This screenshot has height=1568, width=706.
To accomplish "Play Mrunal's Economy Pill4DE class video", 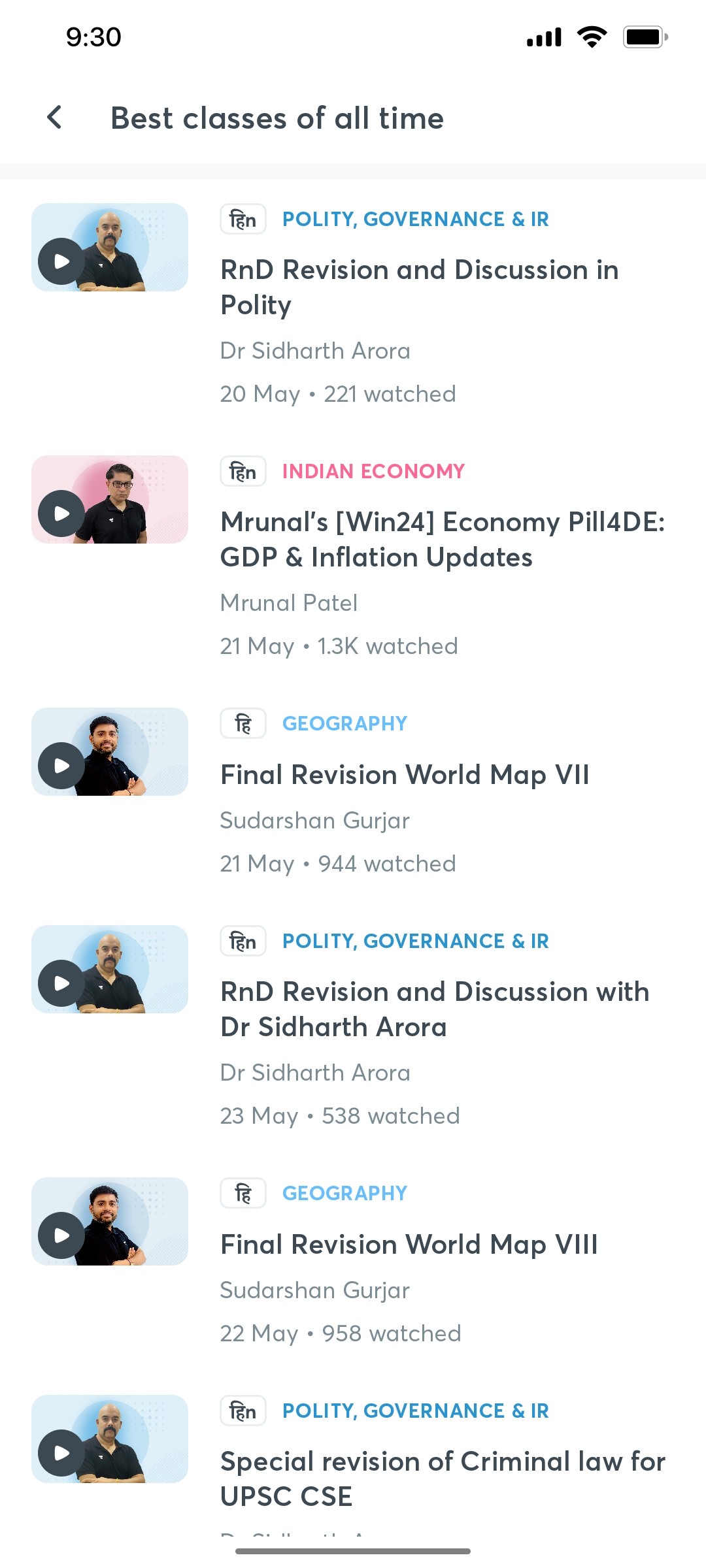I will click(x=62, y=514).
